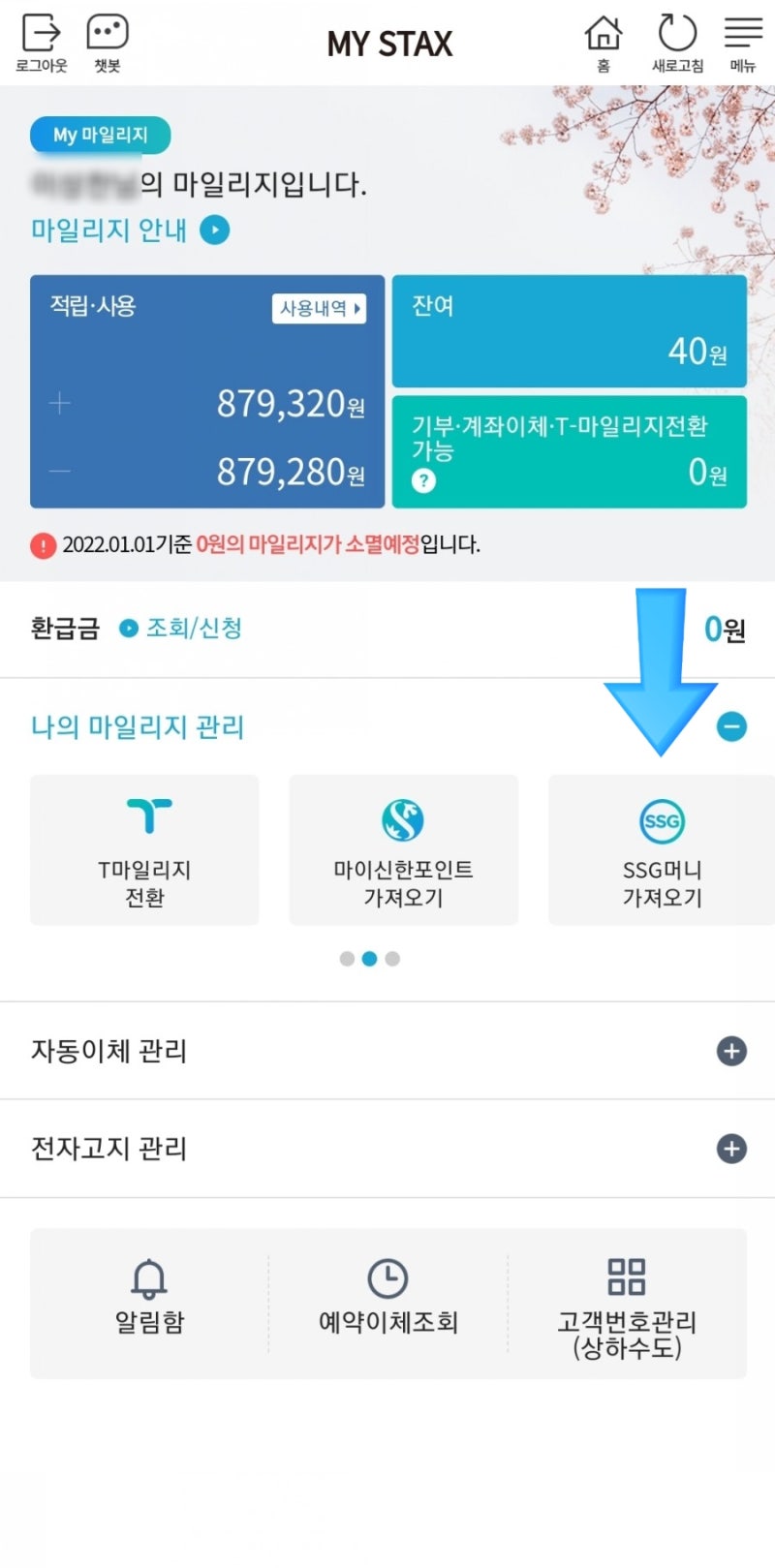Open 고객번호관리 for 상하수도
The width and height of the screenshot is (775, 1568).
(626, 1303)
